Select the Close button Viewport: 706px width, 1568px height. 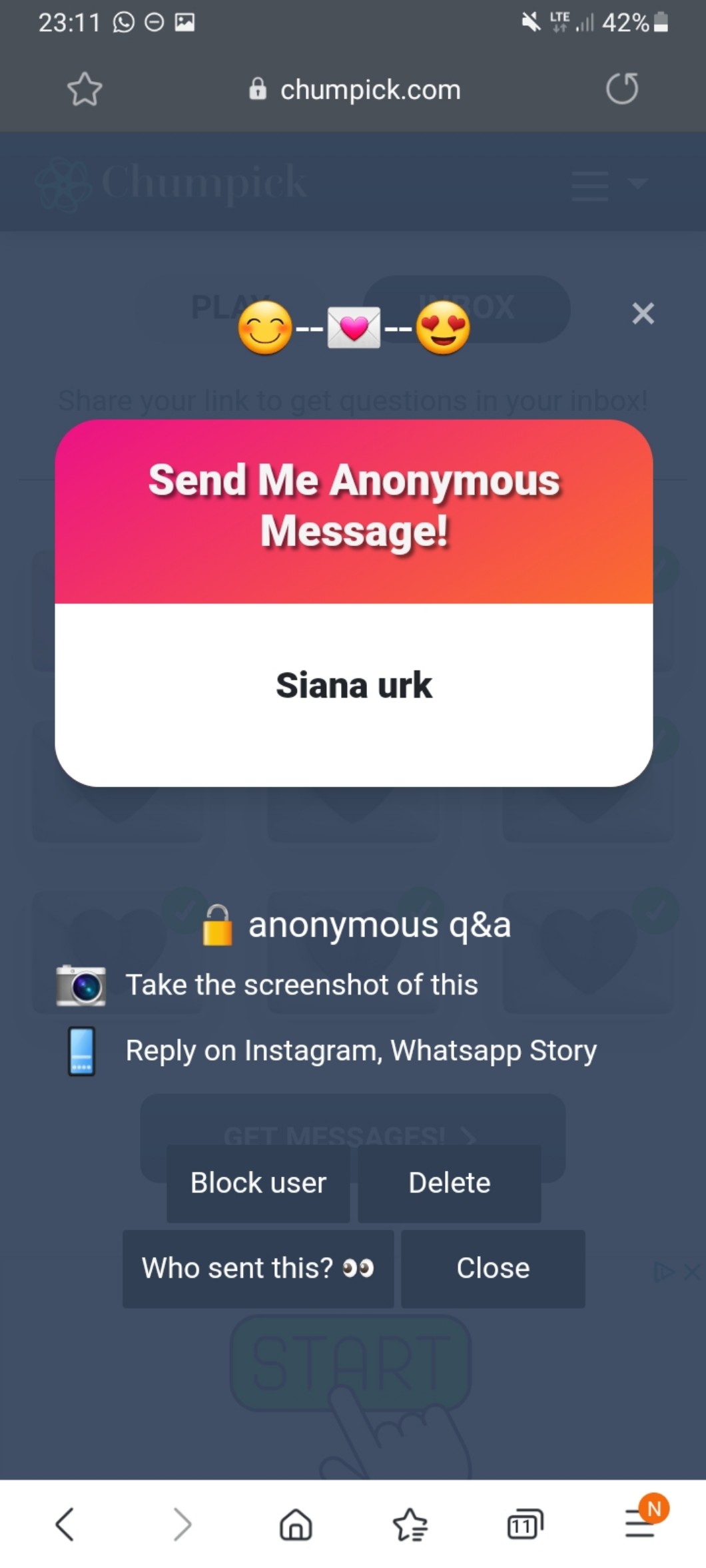click(493, 1268)
